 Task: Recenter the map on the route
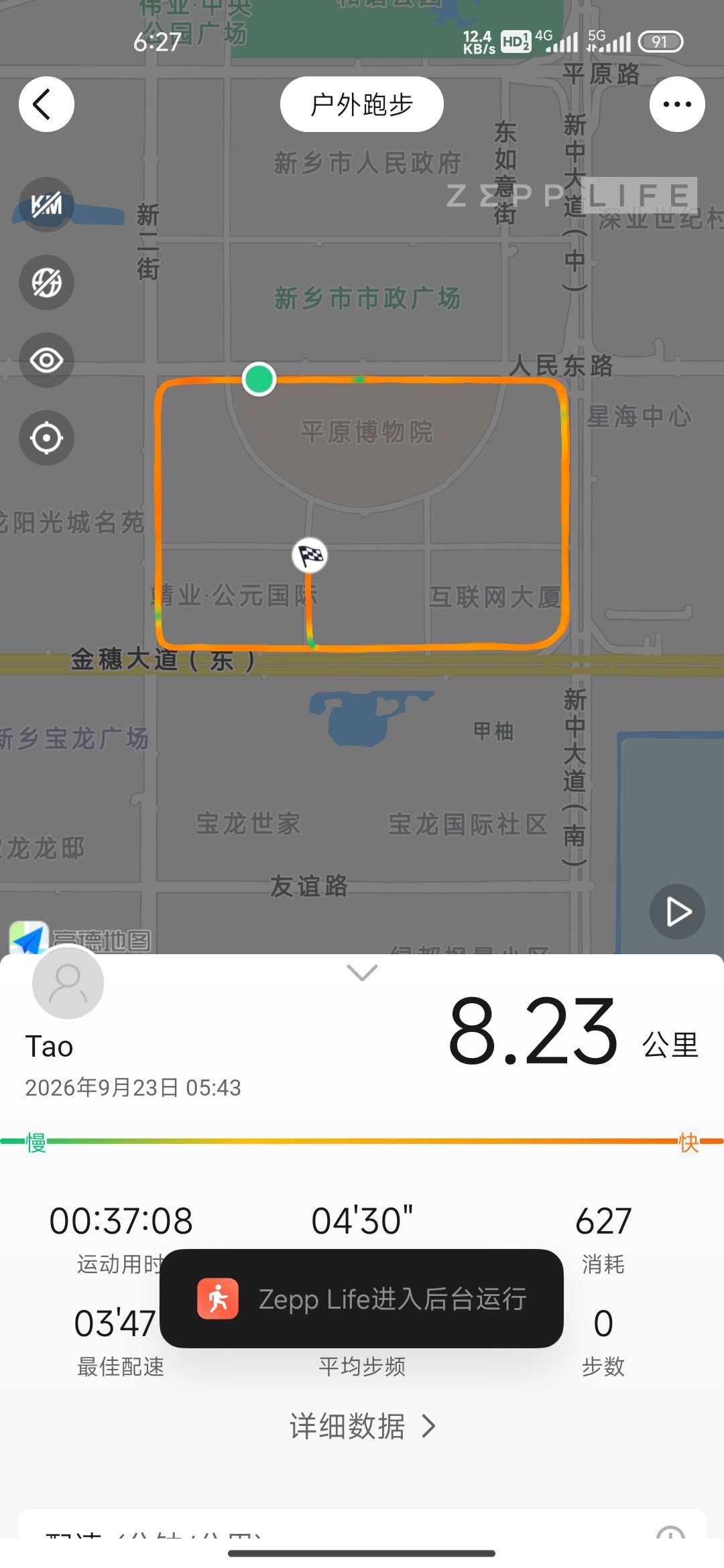pyautogui.click(x=46, y=438)
